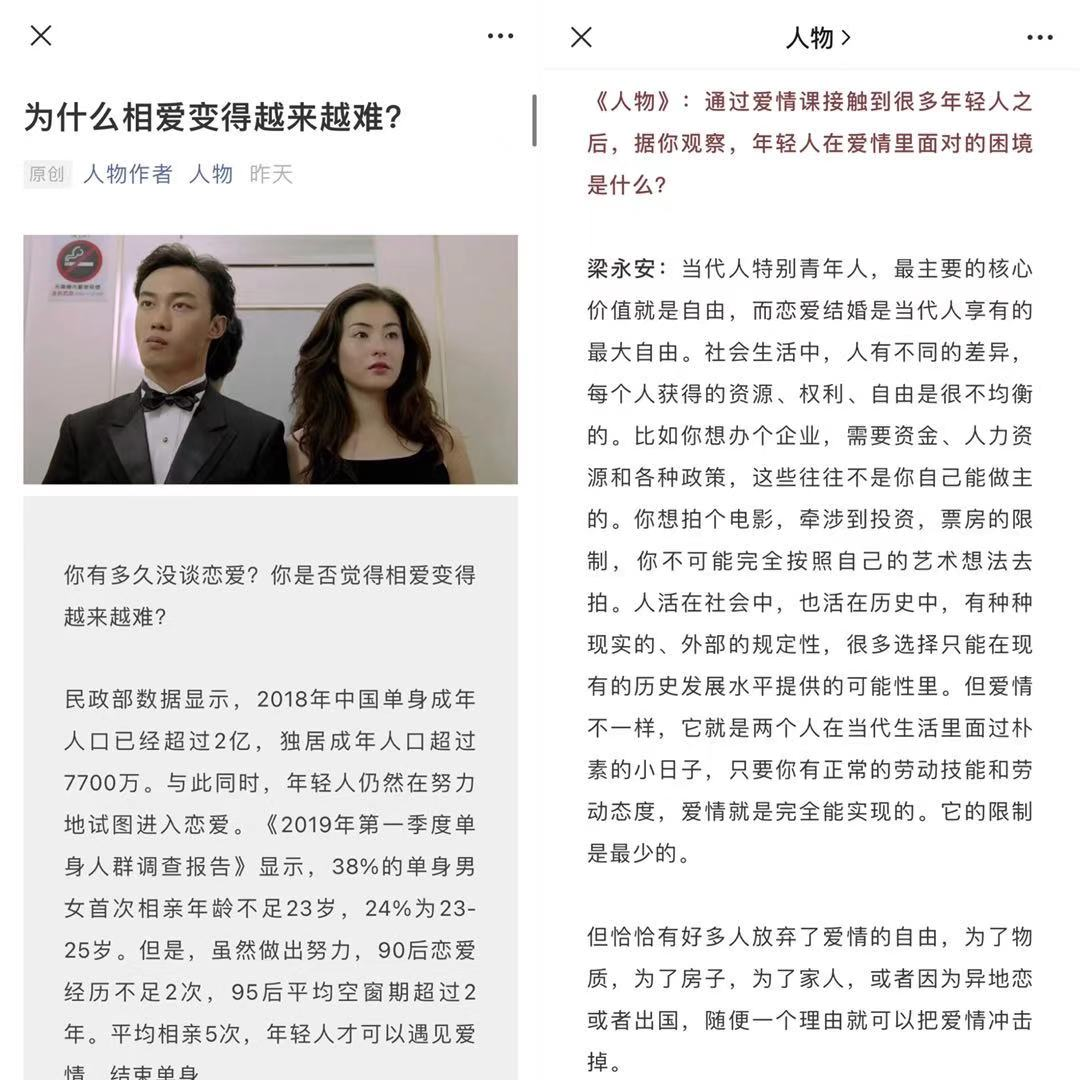Open the overflow menu beside the 人物 header

tap(1039, 37)
